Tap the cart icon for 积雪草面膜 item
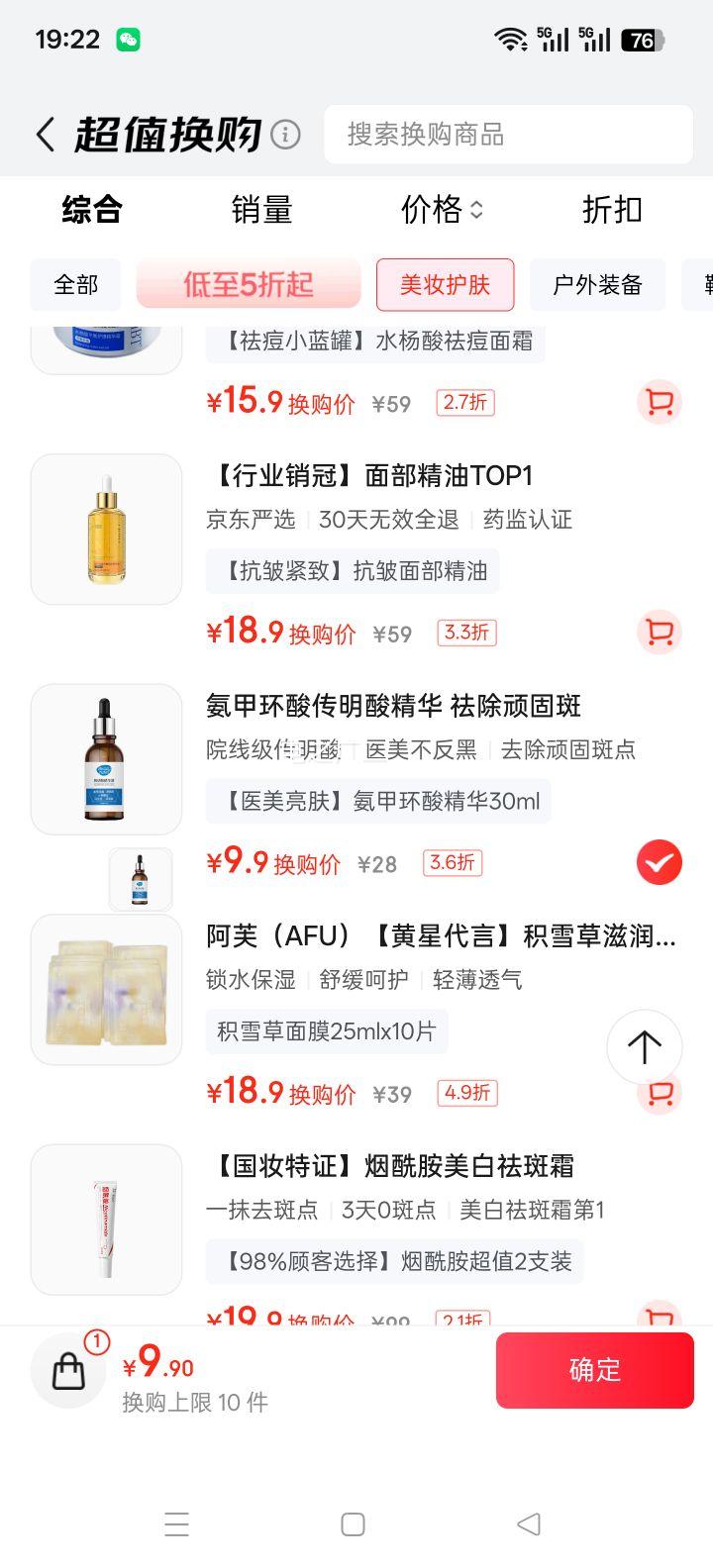This screenshot has height=1568, width=713. 659,1093
